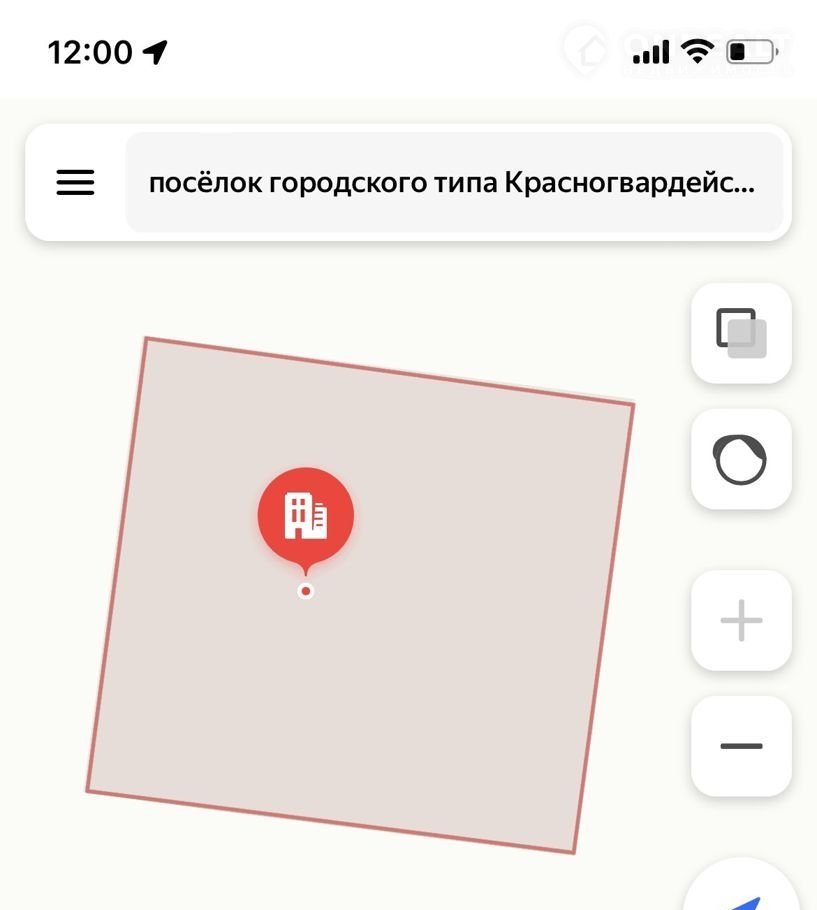Zoom out with the minus button
The image size is (817, 910).
(741, 746)
